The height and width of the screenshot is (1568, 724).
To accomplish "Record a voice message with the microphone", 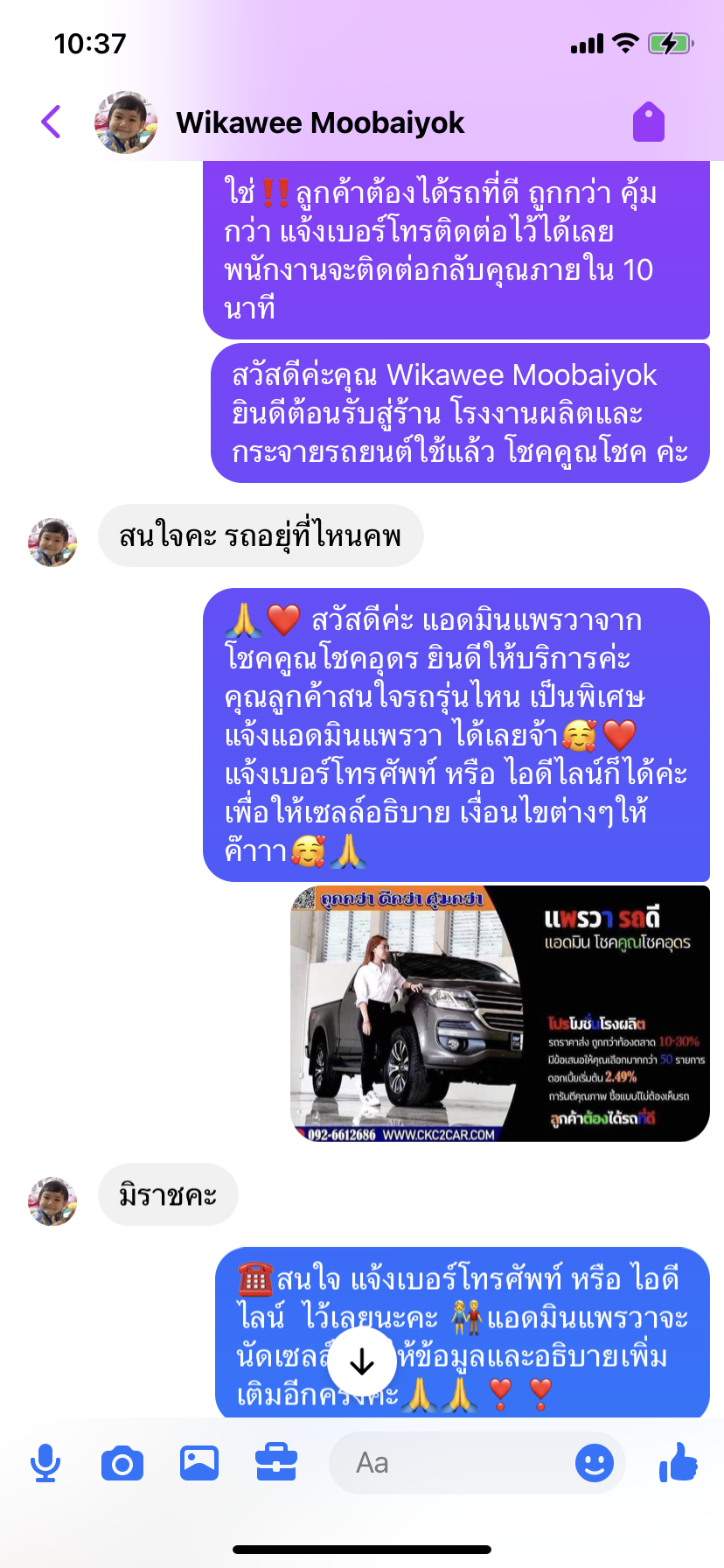I will (x=45, y=1463).
